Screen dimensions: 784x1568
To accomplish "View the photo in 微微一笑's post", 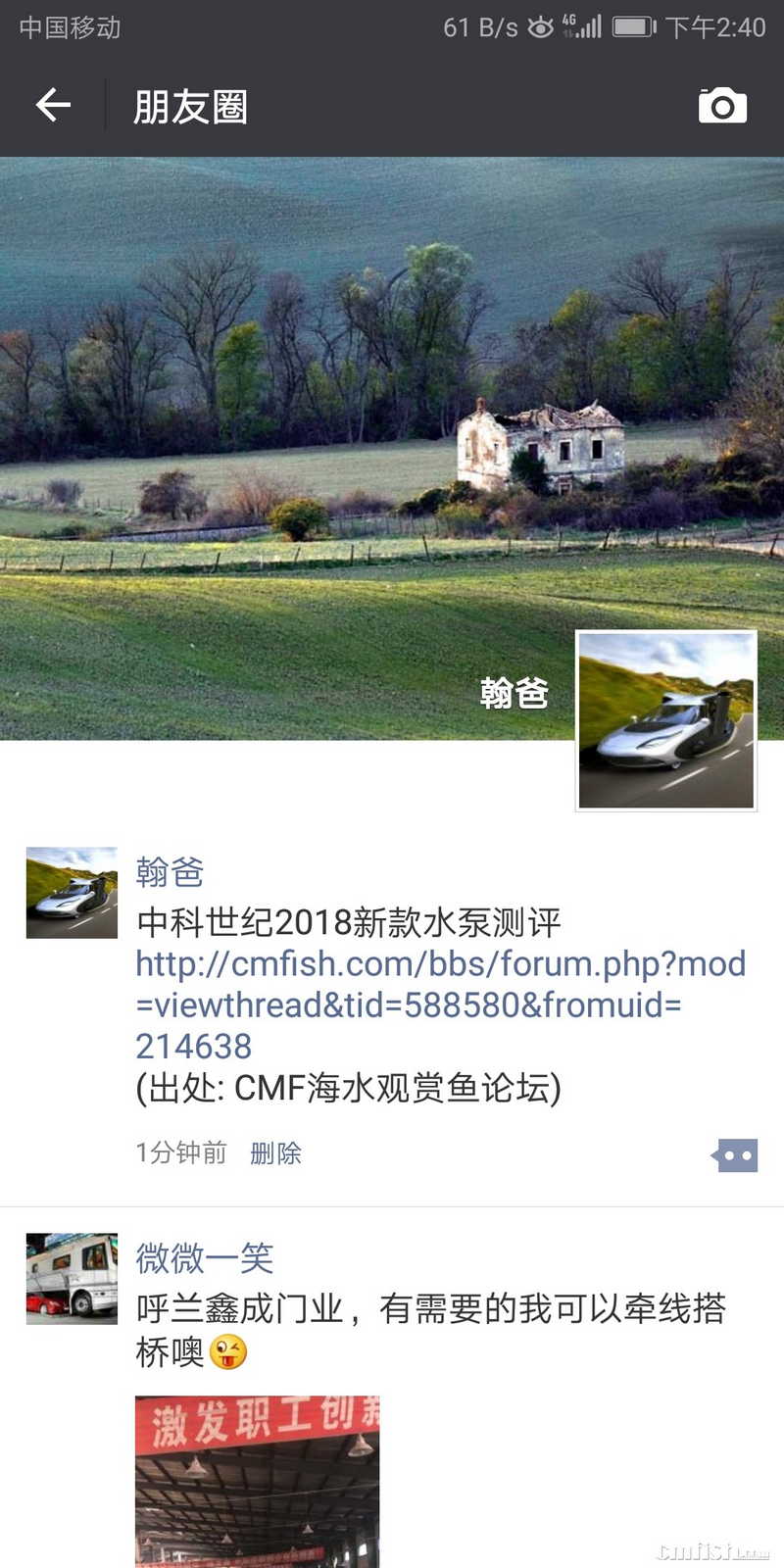I will point(257,1480).
